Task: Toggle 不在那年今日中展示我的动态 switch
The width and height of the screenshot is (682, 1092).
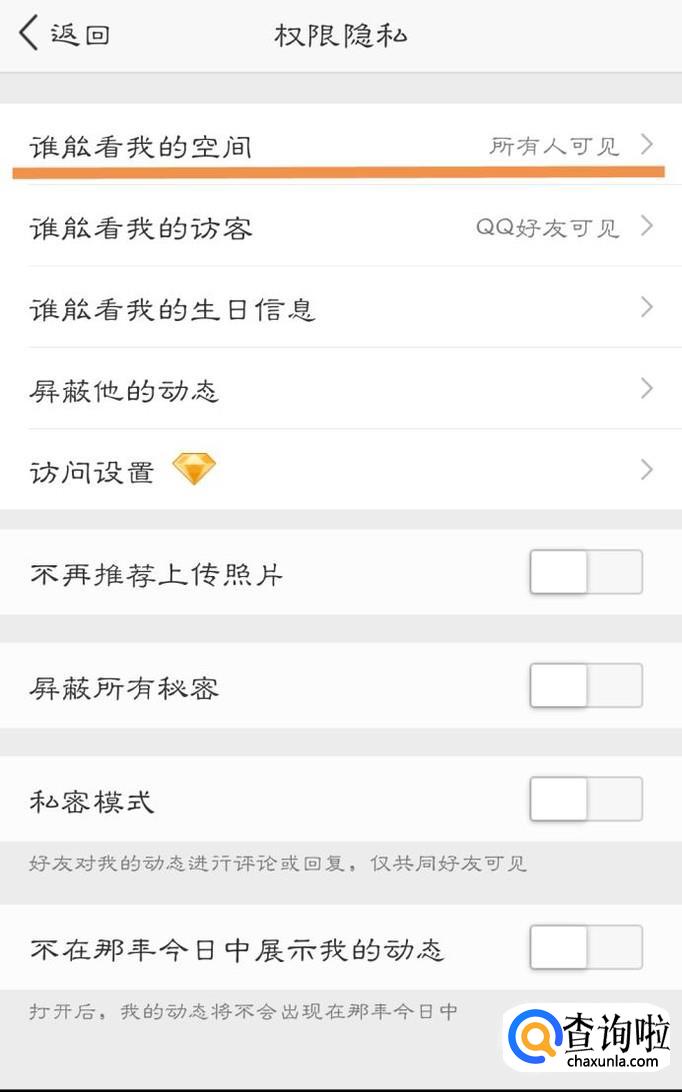Action: (x=585, y=947)
